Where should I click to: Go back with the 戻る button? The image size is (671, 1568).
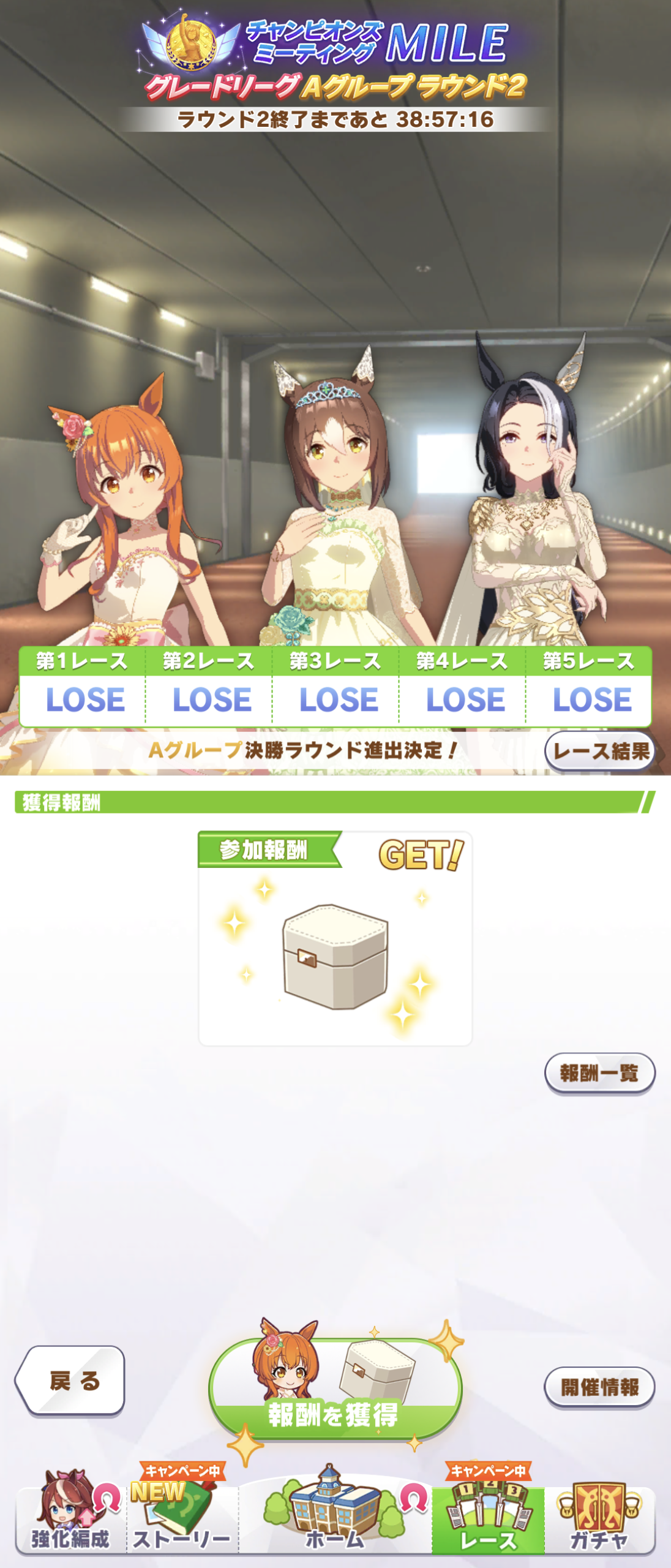pyautogui.click(x=71, y=1381)
